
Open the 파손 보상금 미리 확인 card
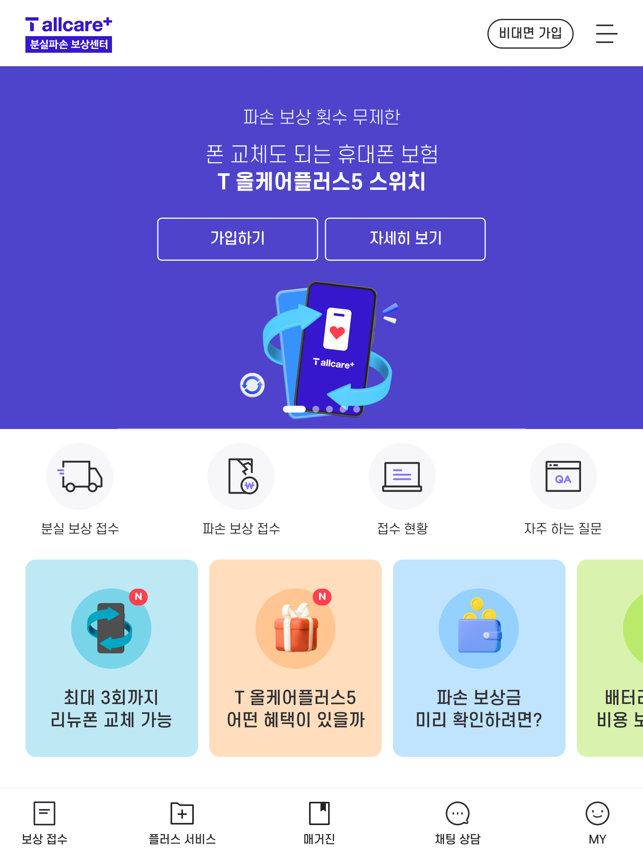pyautogui.click(x=479, y=658)
